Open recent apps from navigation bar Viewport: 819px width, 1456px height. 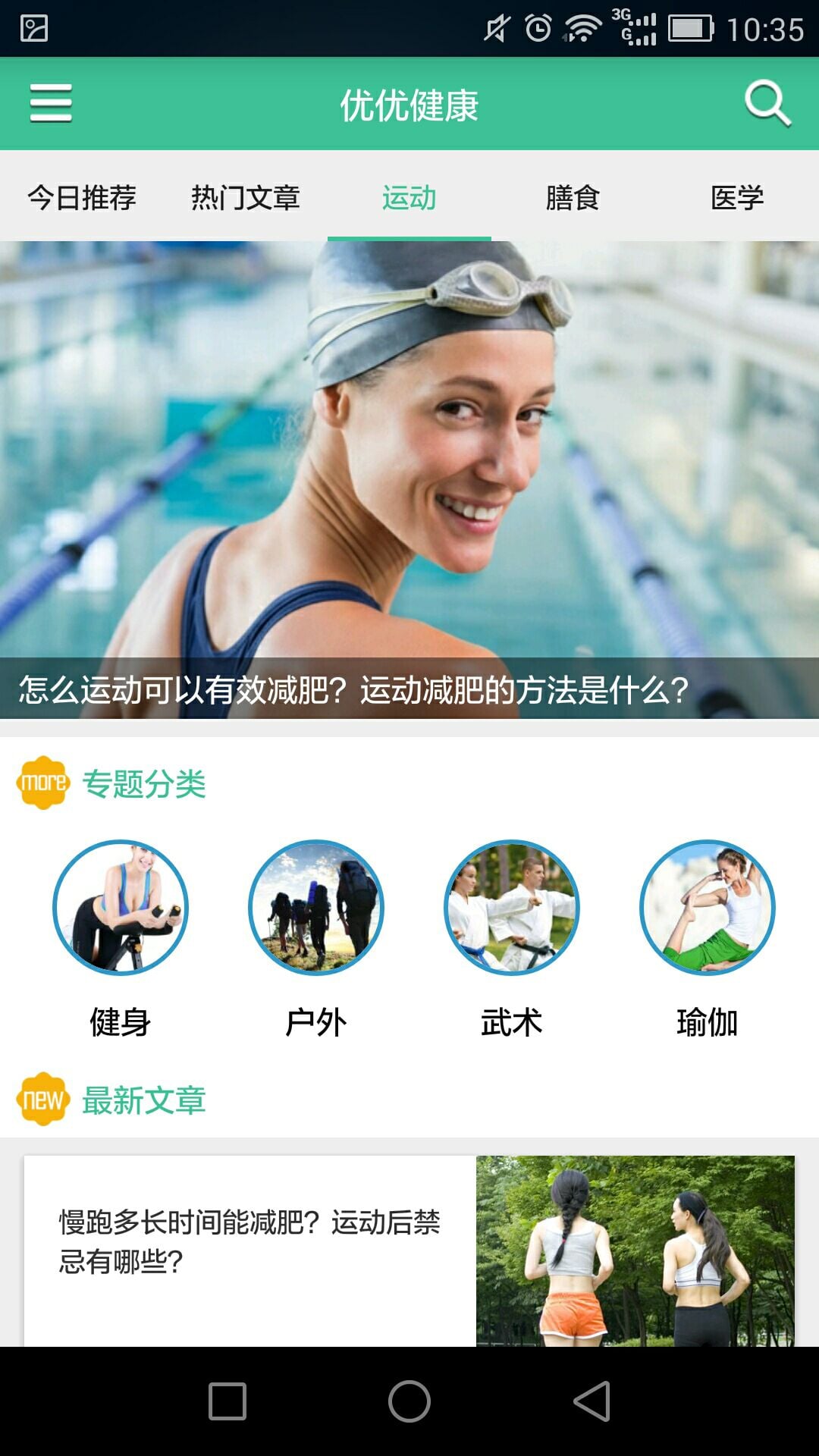point(227,1401)
